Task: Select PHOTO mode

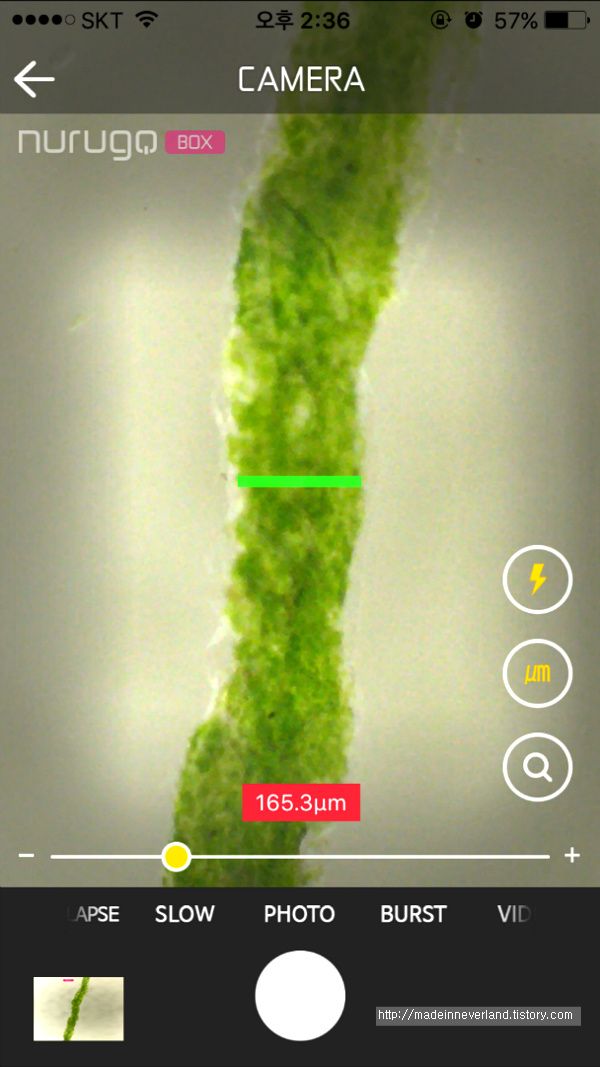Action: [x=299, y=914]
